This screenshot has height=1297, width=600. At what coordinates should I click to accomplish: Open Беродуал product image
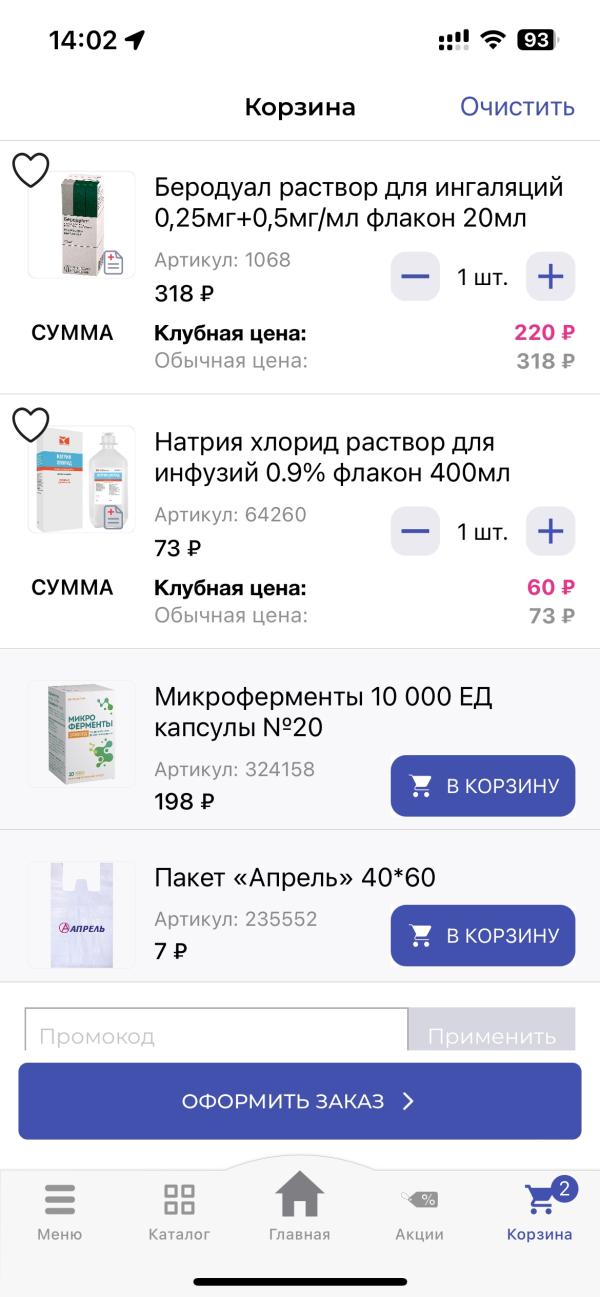click(x=82, y=225)
